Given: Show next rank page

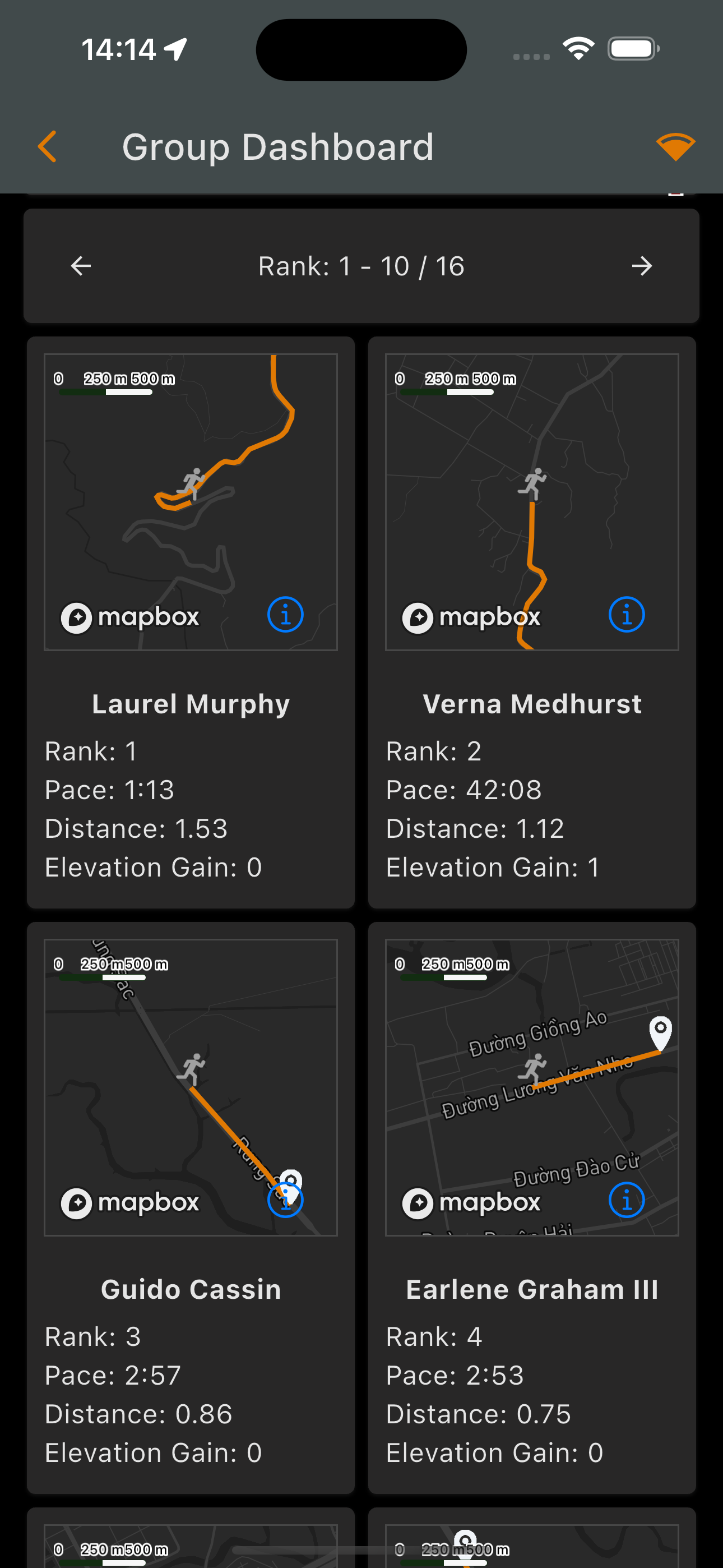Looking at the screenshot, I should point(641,266).
